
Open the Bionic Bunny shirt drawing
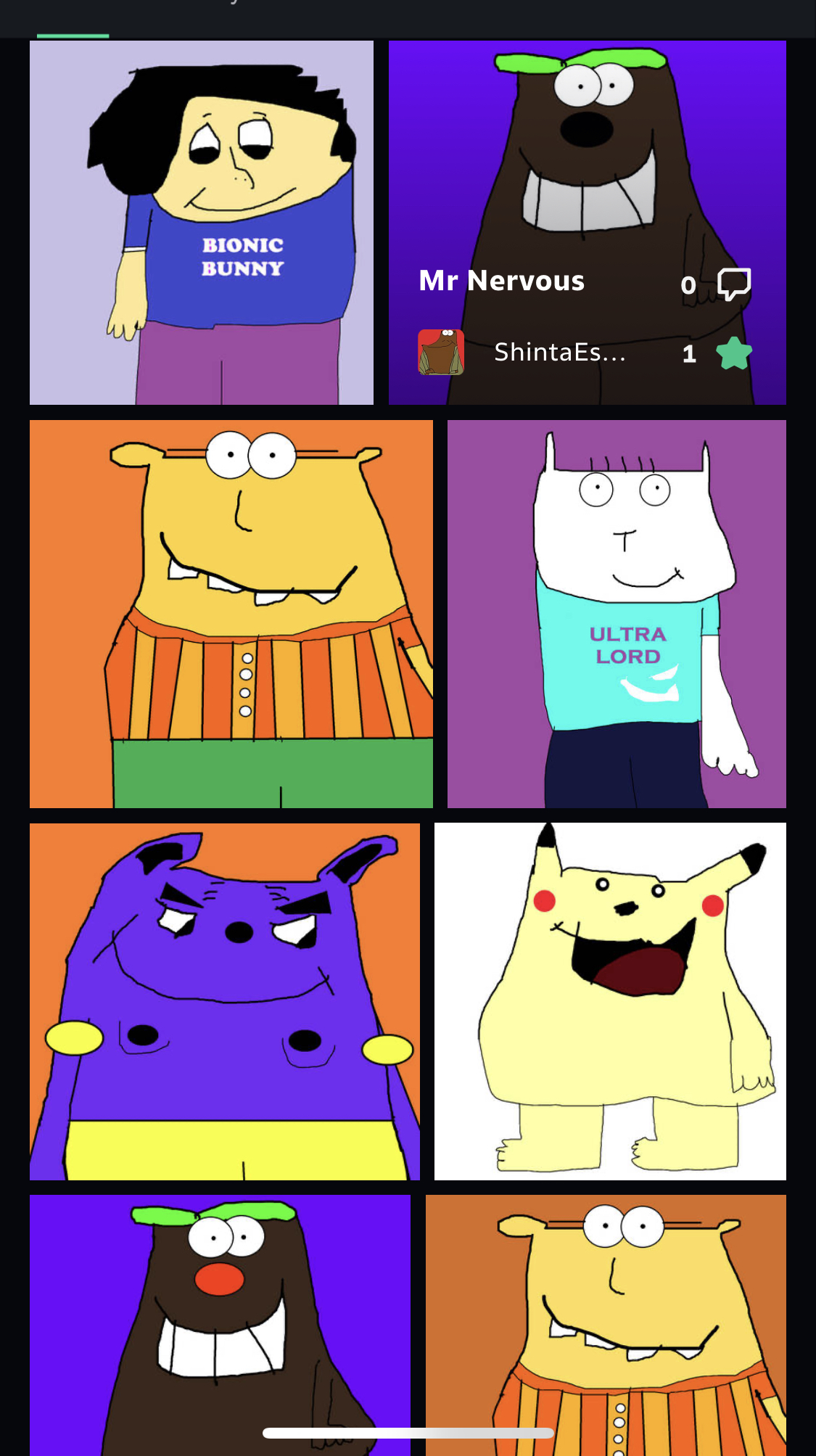tap(202, 223)
